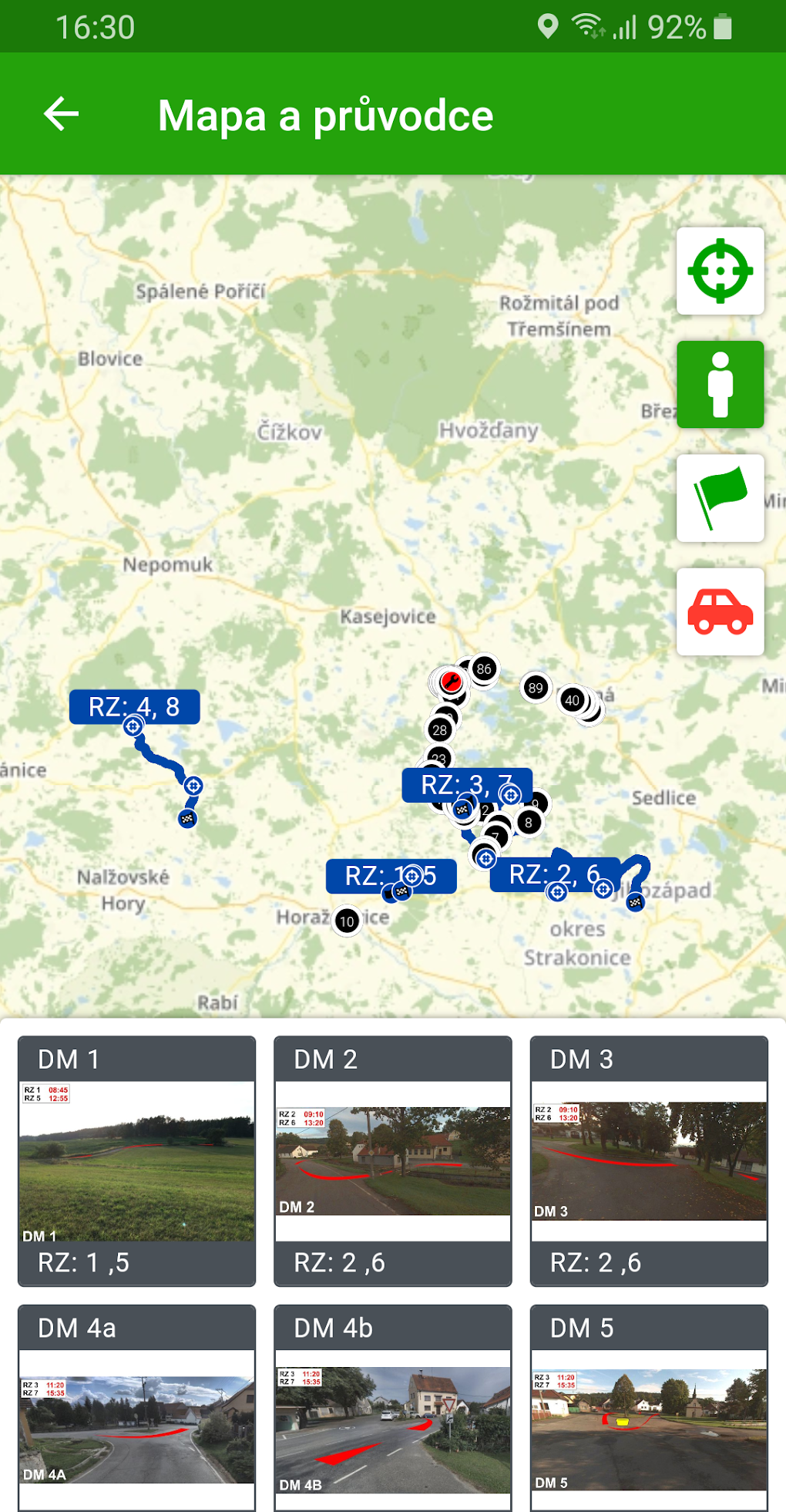This screenshot has height=1512, width=786.
Task: Go back using the top arrow
Action: [62, 114]
